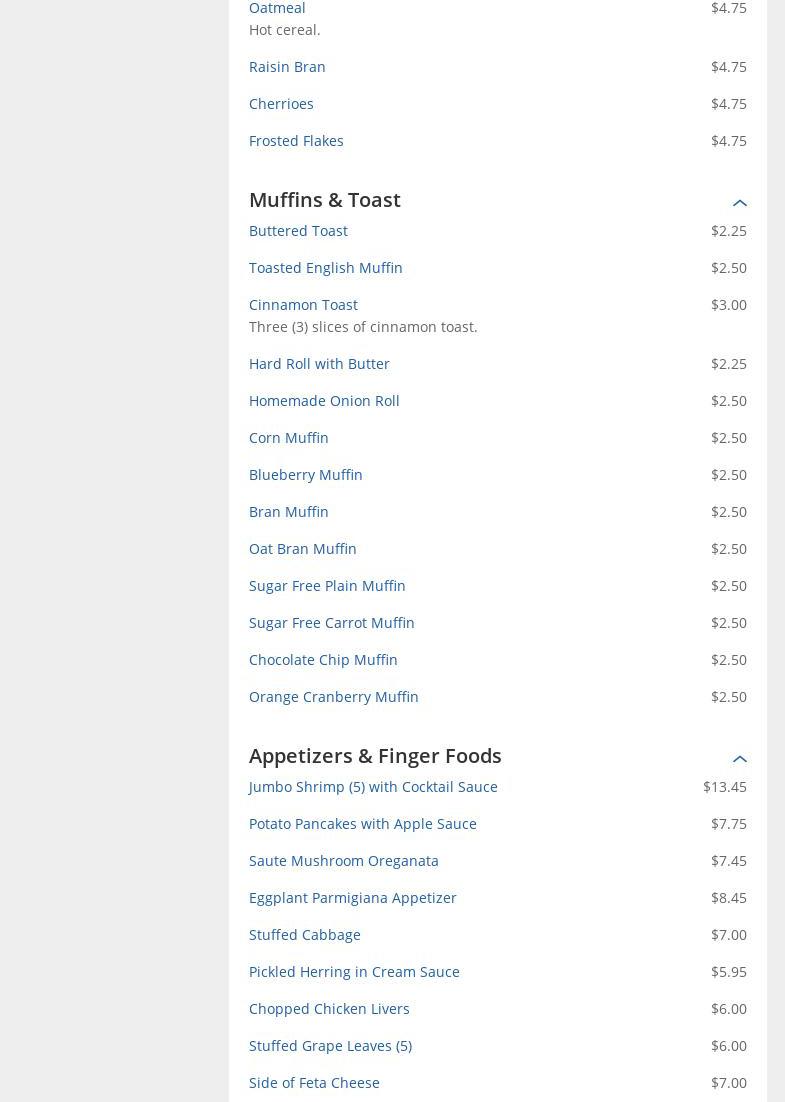The width and height of the screenshot is (785, 1102).
Task: Select Jumbo Shrimp with Cocktail Sauce
Action: click(373, 787)
